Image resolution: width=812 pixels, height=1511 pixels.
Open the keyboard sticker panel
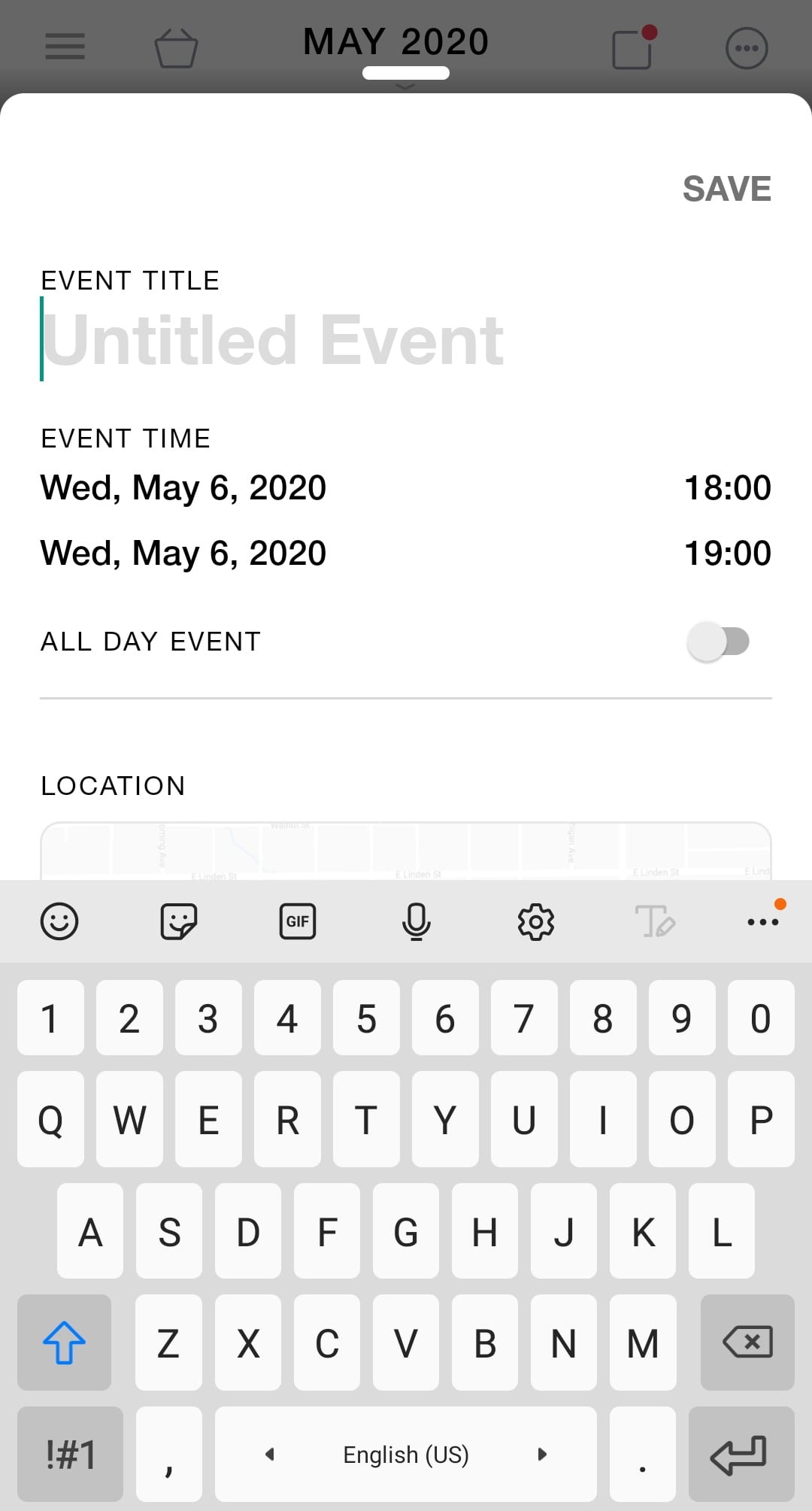[179, 921]
